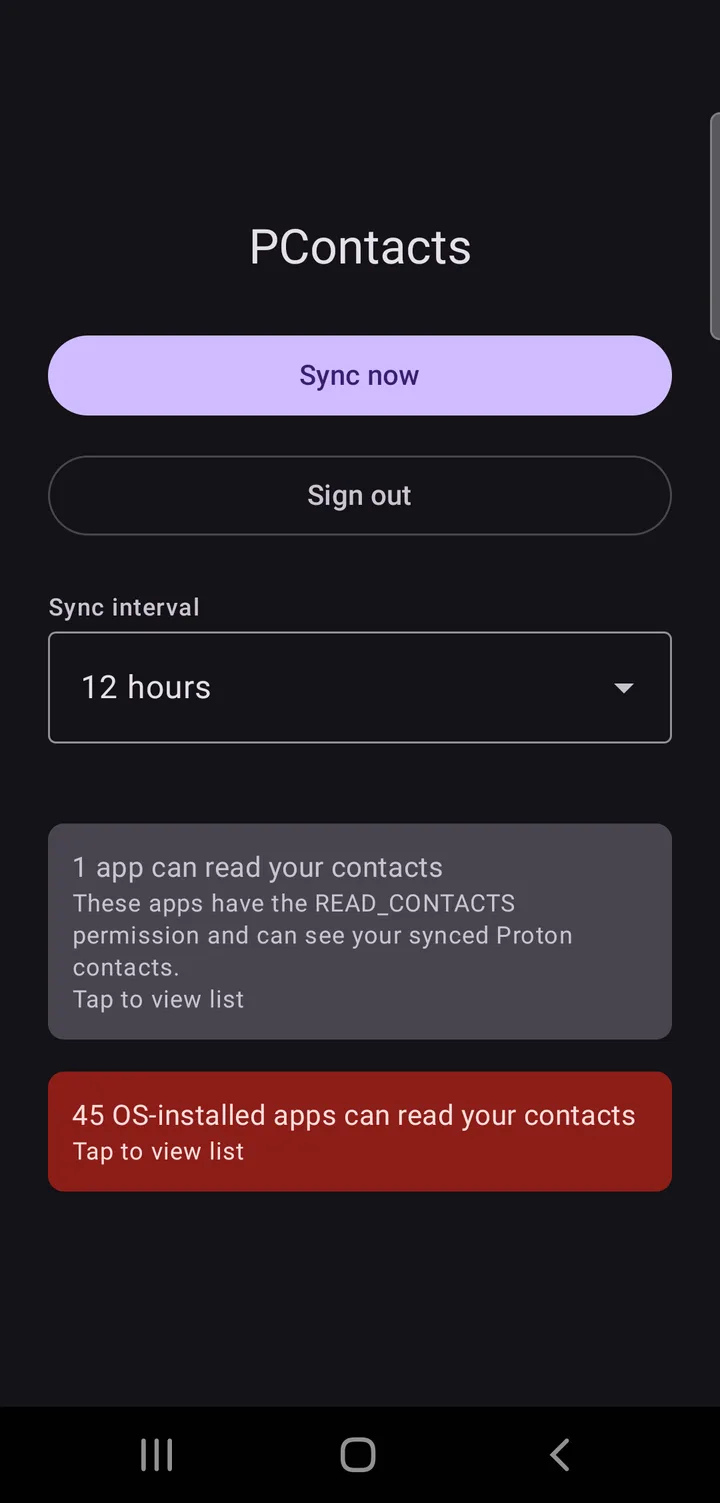Open the 45 OS-installed apps list
This screenshot has height=1503, width=720.
tap(360, 1131)
